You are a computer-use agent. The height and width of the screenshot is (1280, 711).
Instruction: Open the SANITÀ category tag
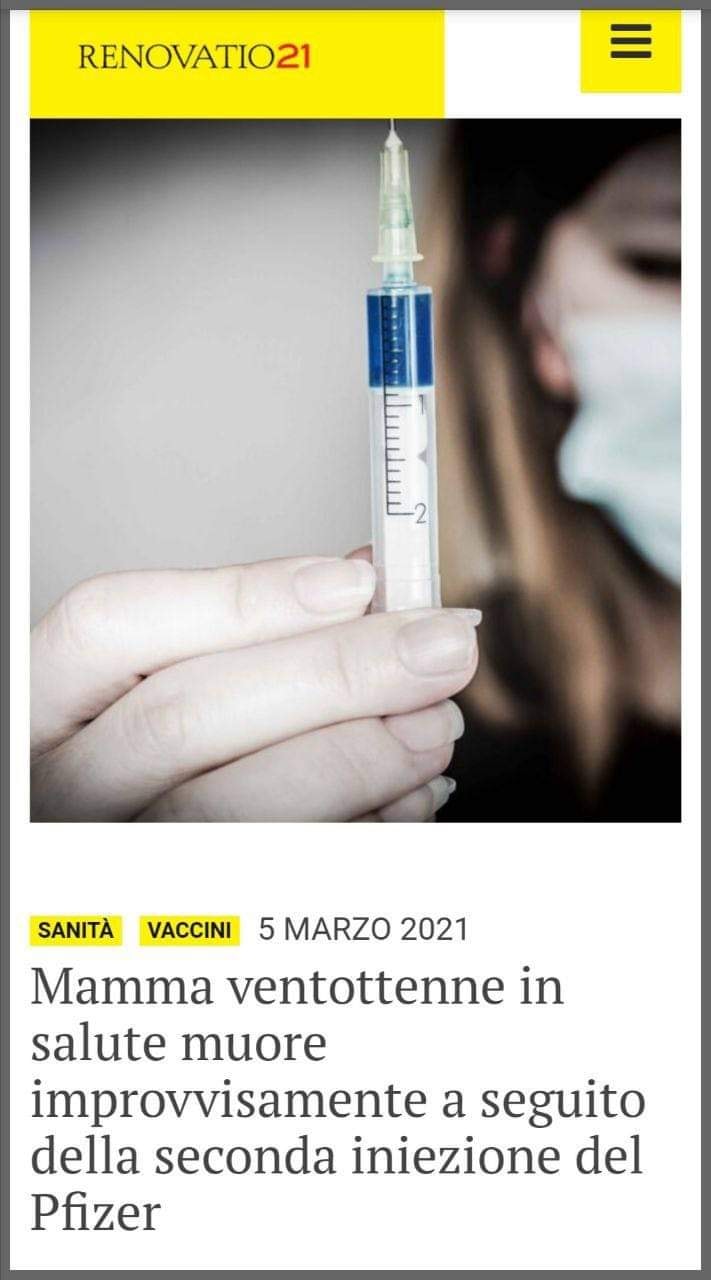coord(76,930)
